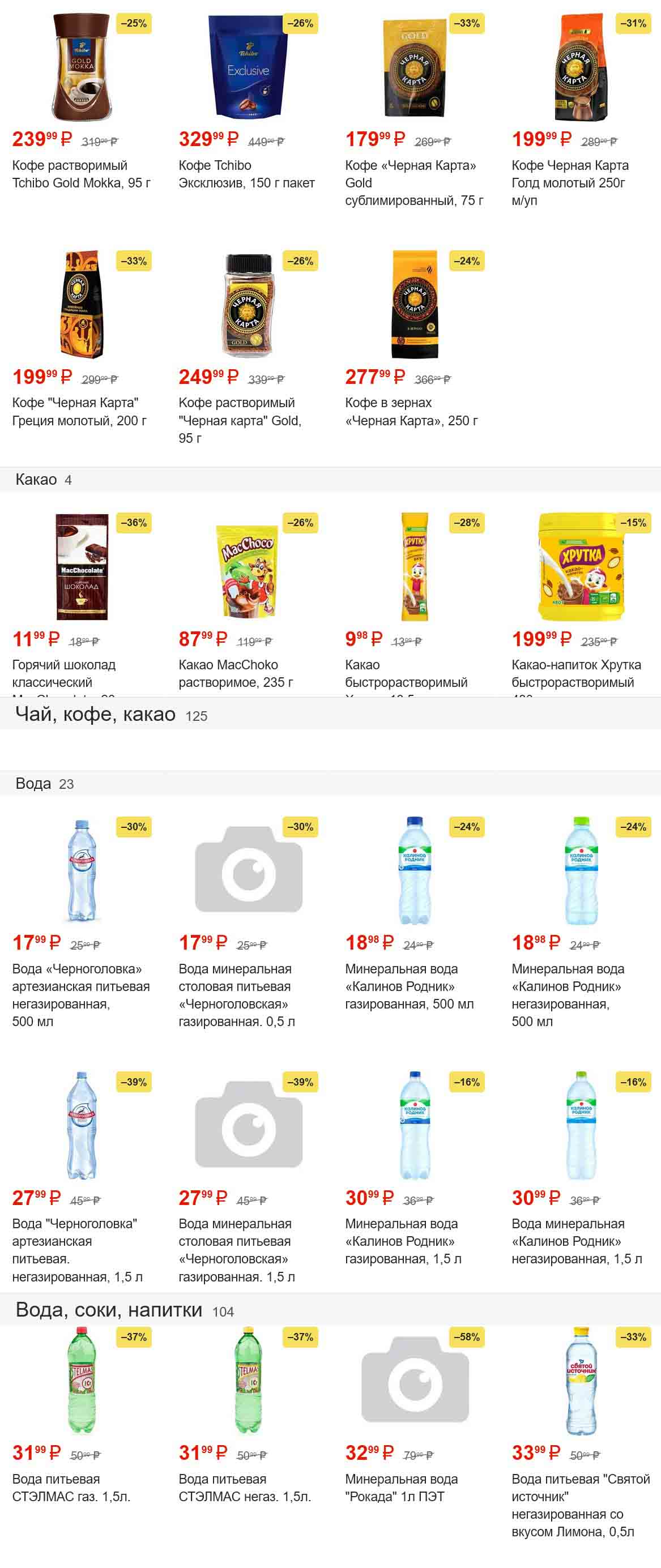Screen dimensions: 661x1568
Task: Open Святой источник со вкусом Лимона 0,5л
Action: (581, 1381)
